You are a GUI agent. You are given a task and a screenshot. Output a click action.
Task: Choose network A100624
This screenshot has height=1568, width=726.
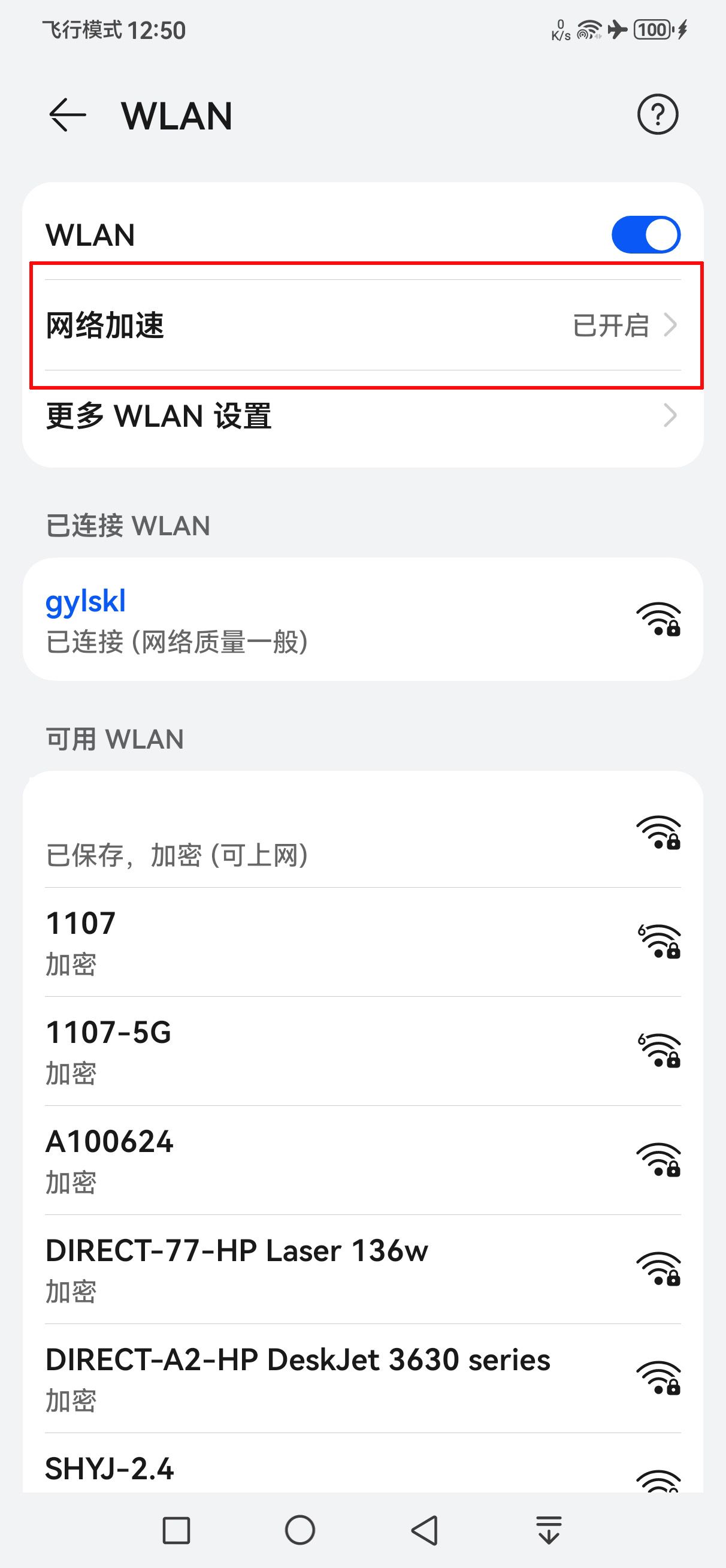[x=362, y=1160]
